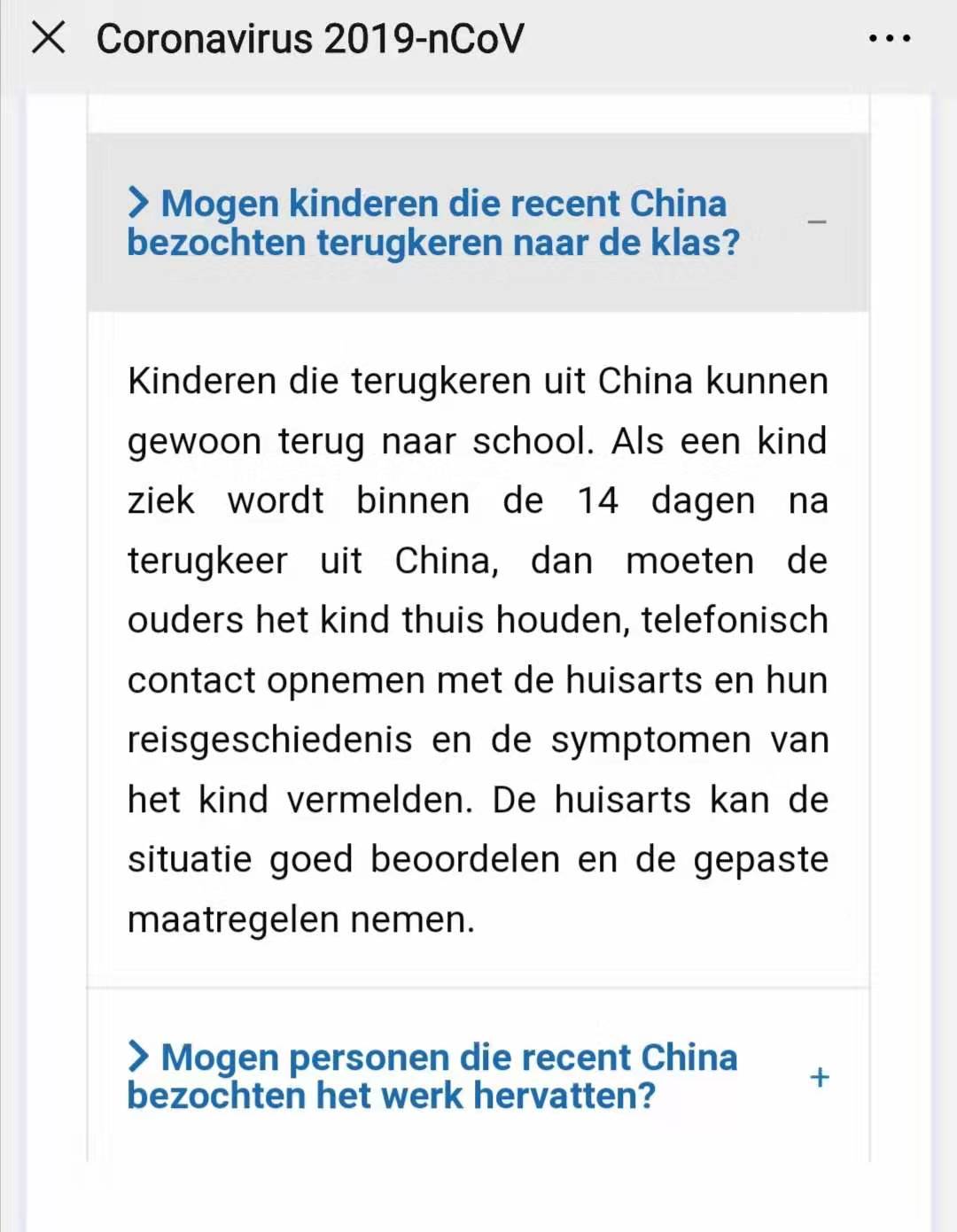Close the Coronavirus 2019-nCoV page
Image resolution: width=957 pixels, height=1232 pixels.
48,38
